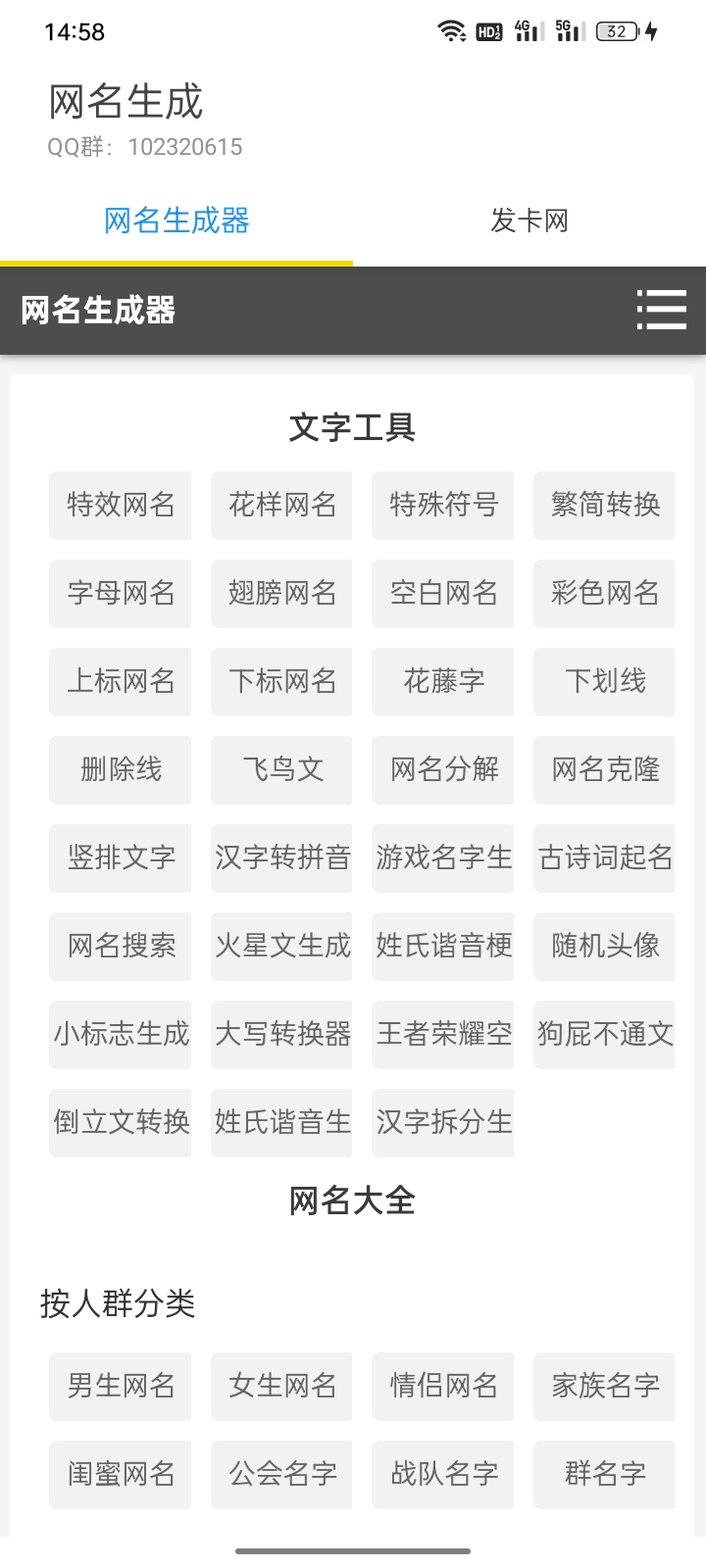The width and height of the screenshot is (706, 1568).
Task: Select 竖排文字
Action: pyautogui.click(x=121, y=857)
